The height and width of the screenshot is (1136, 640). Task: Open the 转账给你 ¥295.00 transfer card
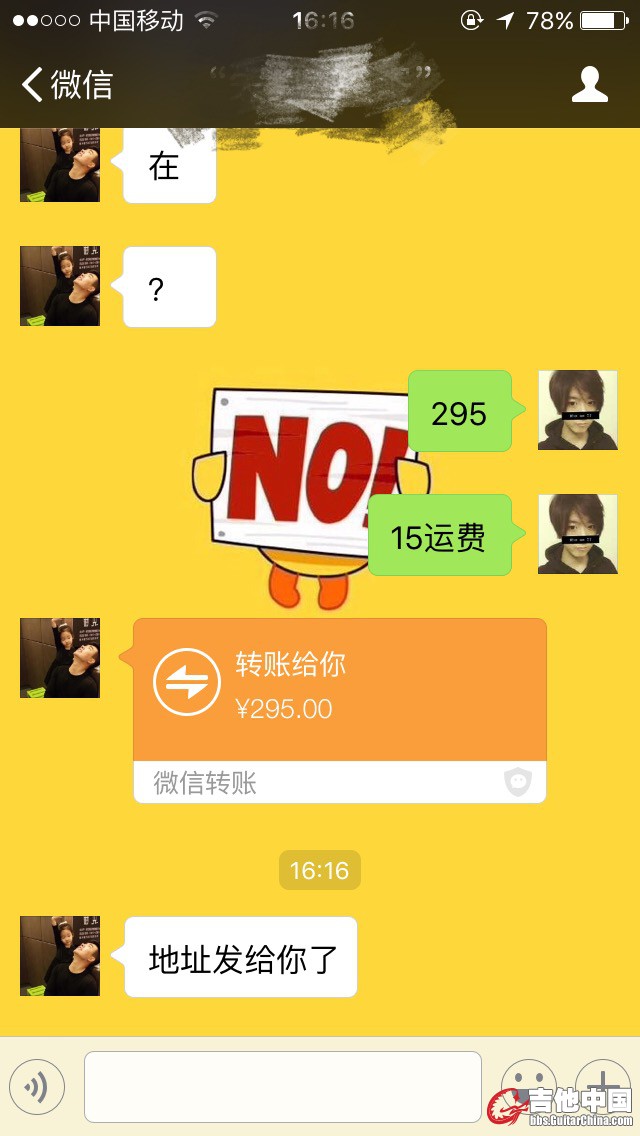coord(340,709)
